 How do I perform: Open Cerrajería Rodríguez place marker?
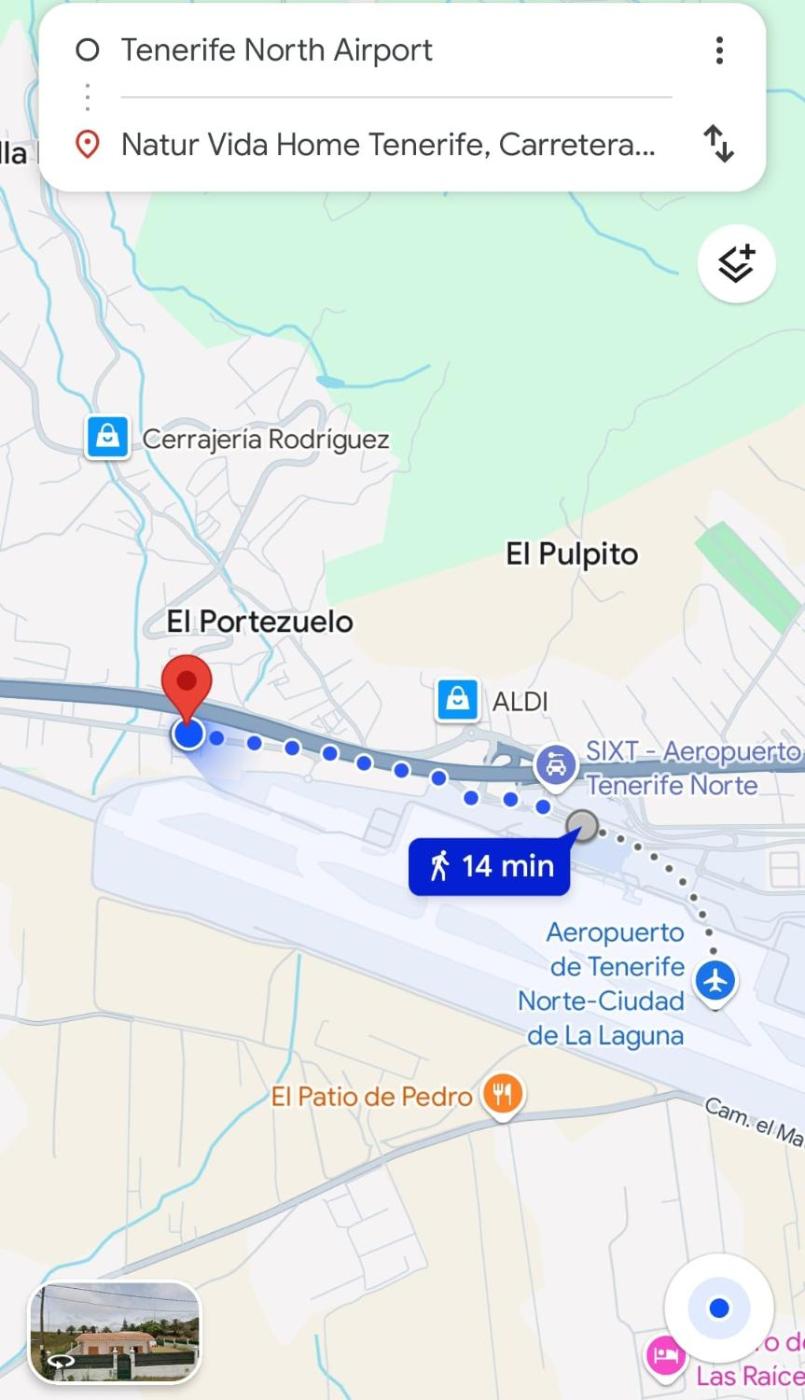point(107,438)
